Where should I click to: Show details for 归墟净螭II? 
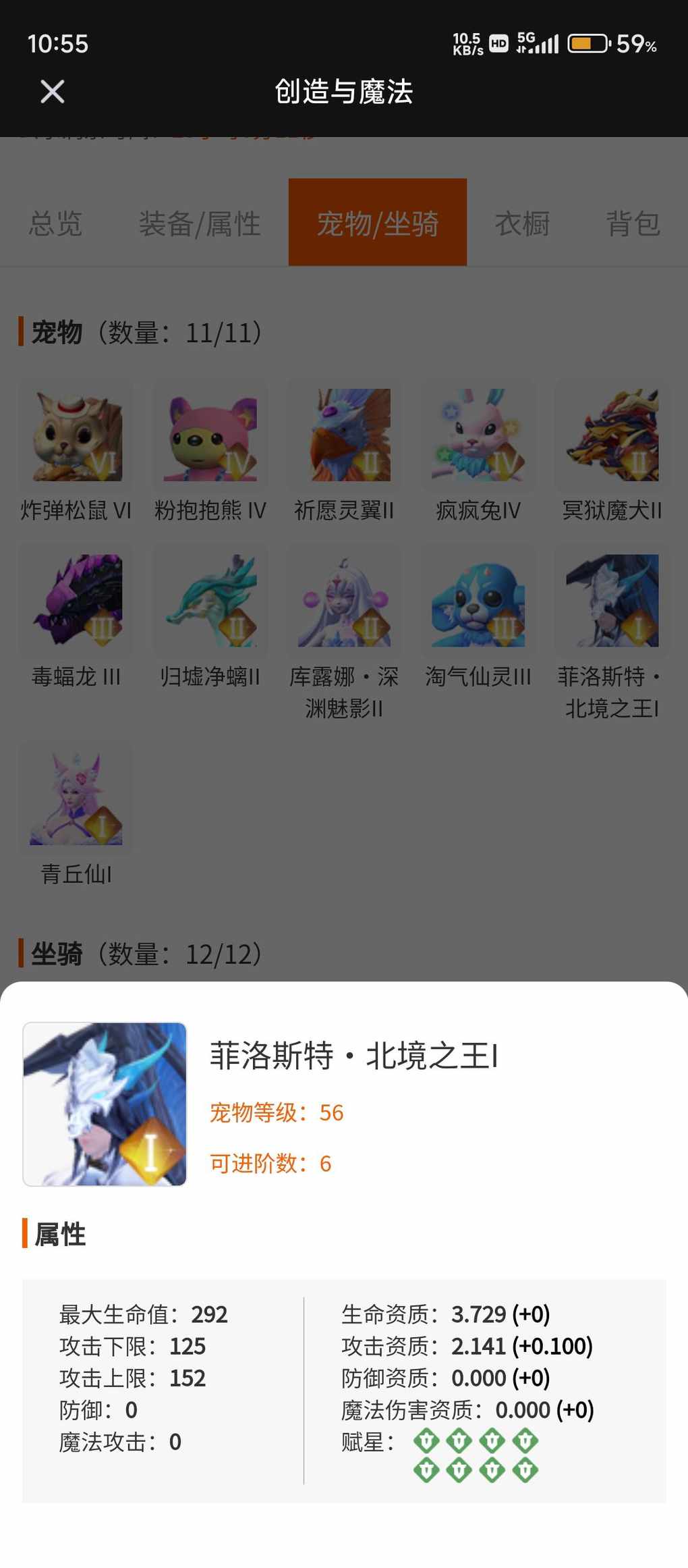210,618
